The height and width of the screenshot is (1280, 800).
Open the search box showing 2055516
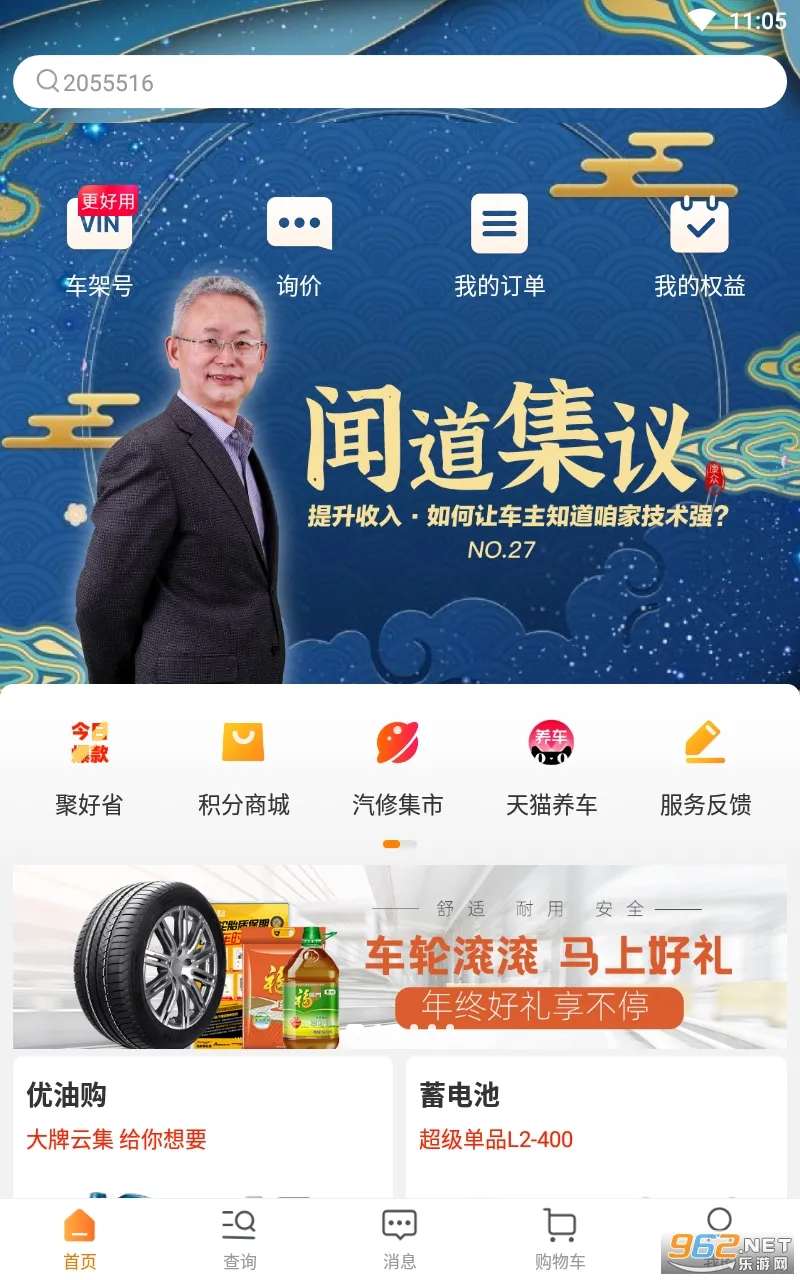400,82
